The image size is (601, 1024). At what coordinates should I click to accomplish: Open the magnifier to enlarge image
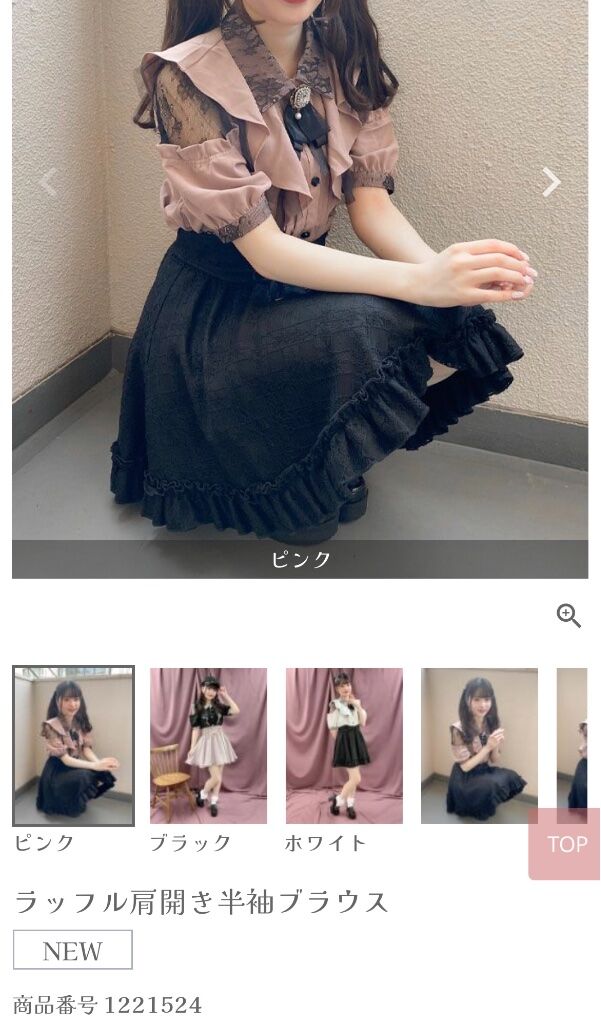pyautogui.click(x=568, y=616)
